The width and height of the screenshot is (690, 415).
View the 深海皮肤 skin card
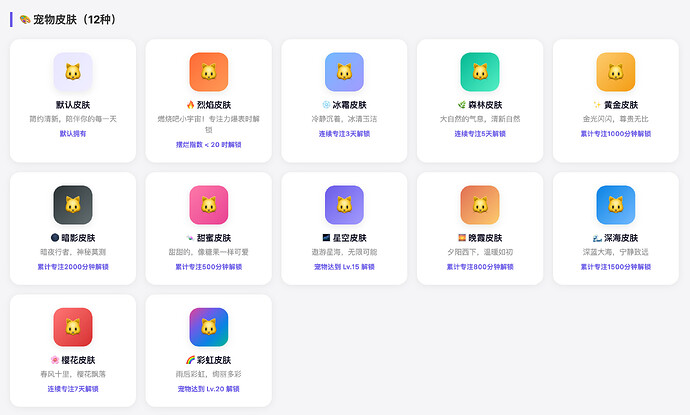(615, 228)
